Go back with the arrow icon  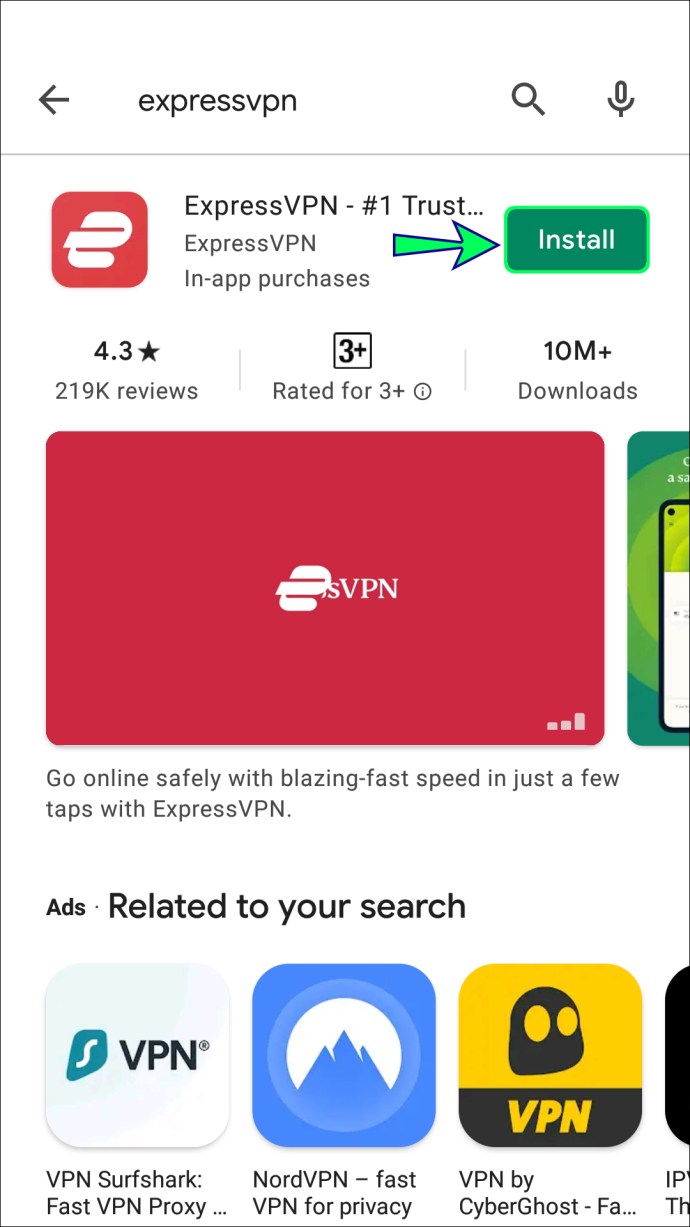point(53,99)
